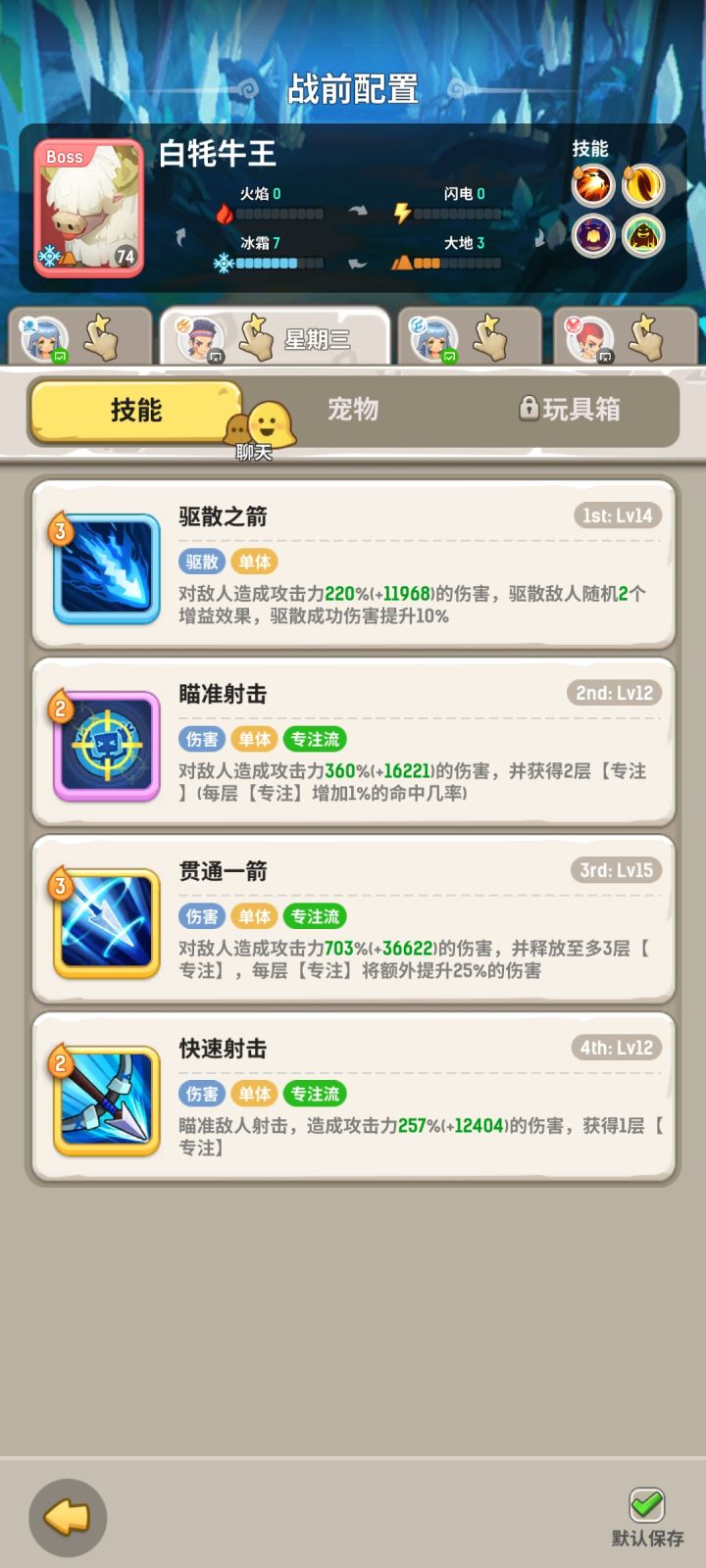Image resolution: width=706 pixels, height=1568 pixels.
Task: Select the 瞄准射击 skill icon
Action: [x=108, y=747]
